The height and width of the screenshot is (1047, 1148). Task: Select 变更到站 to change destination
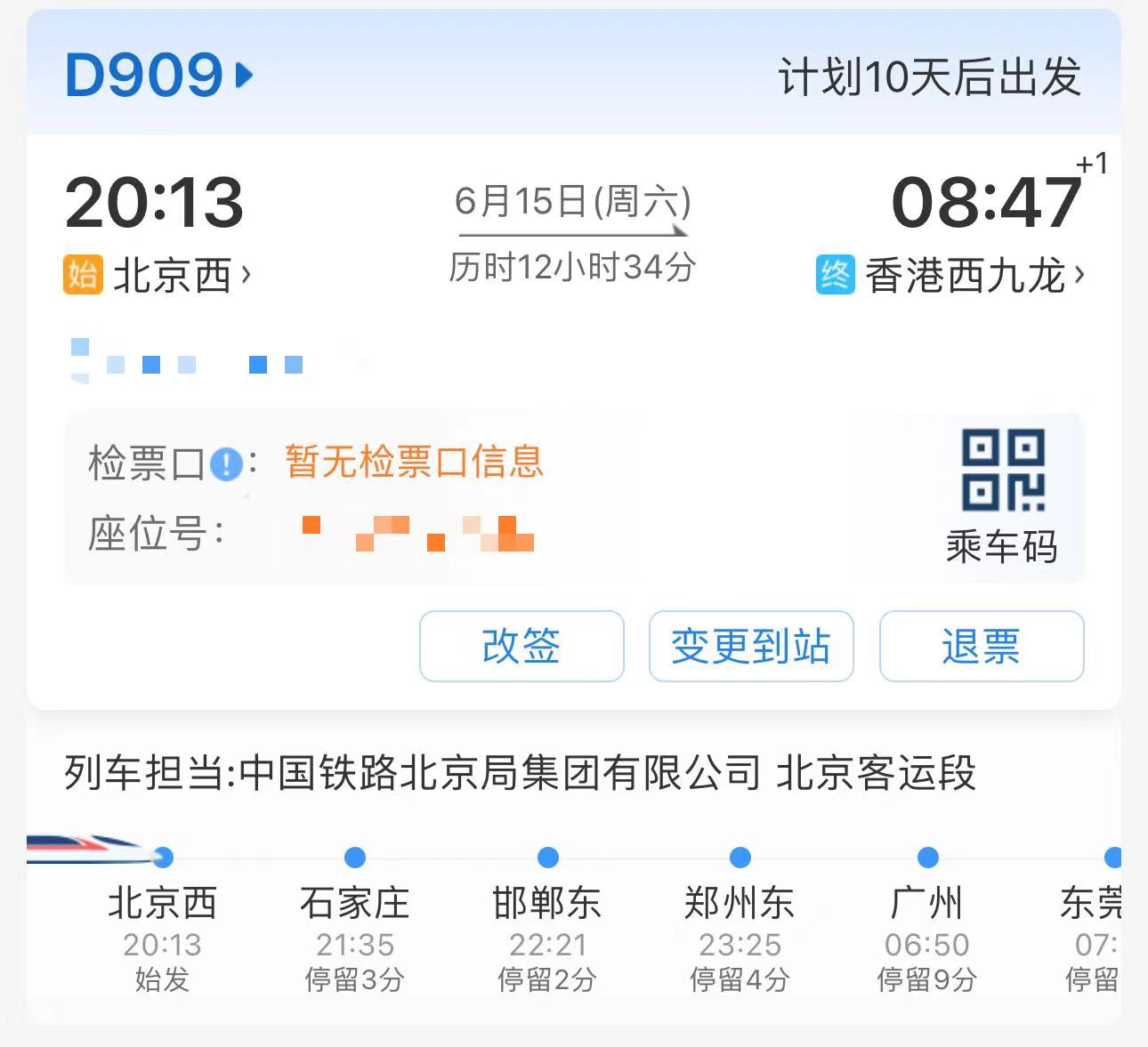pyautogui.click(x=751, y=647)
